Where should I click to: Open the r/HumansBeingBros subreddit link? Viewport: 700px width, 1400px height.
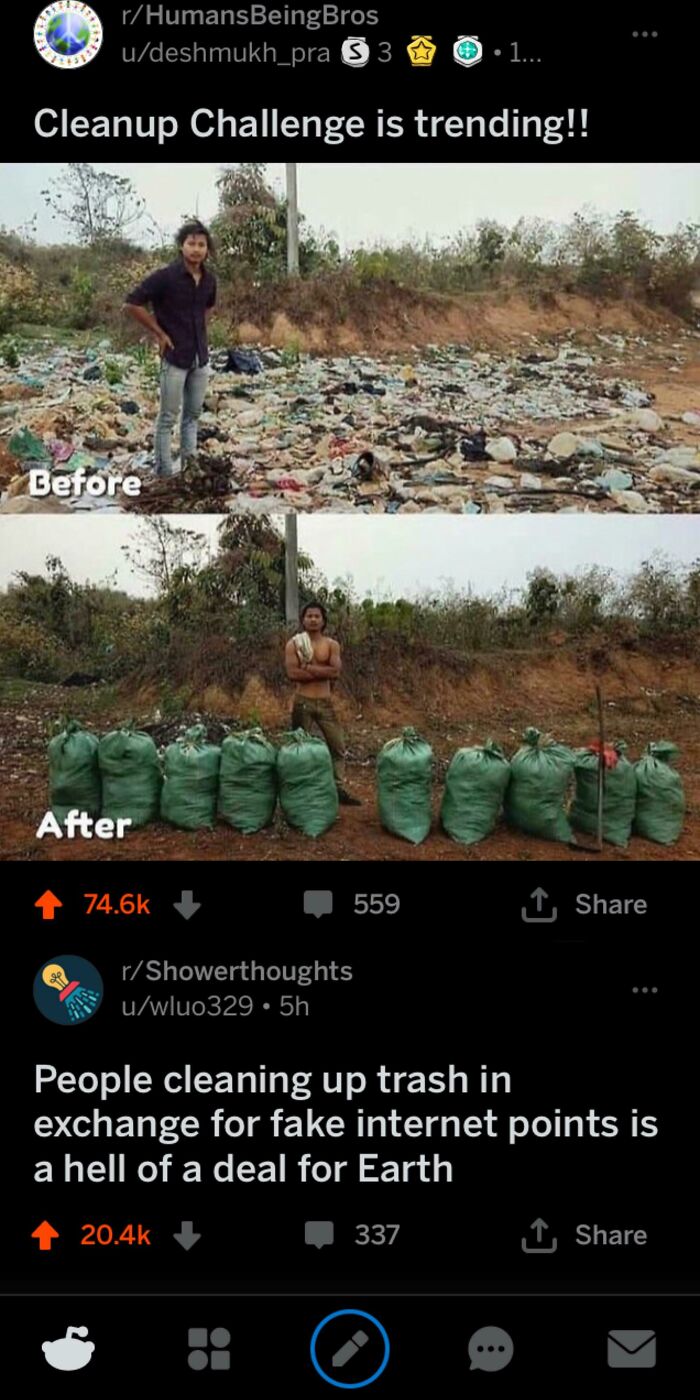tap(249, 16)
